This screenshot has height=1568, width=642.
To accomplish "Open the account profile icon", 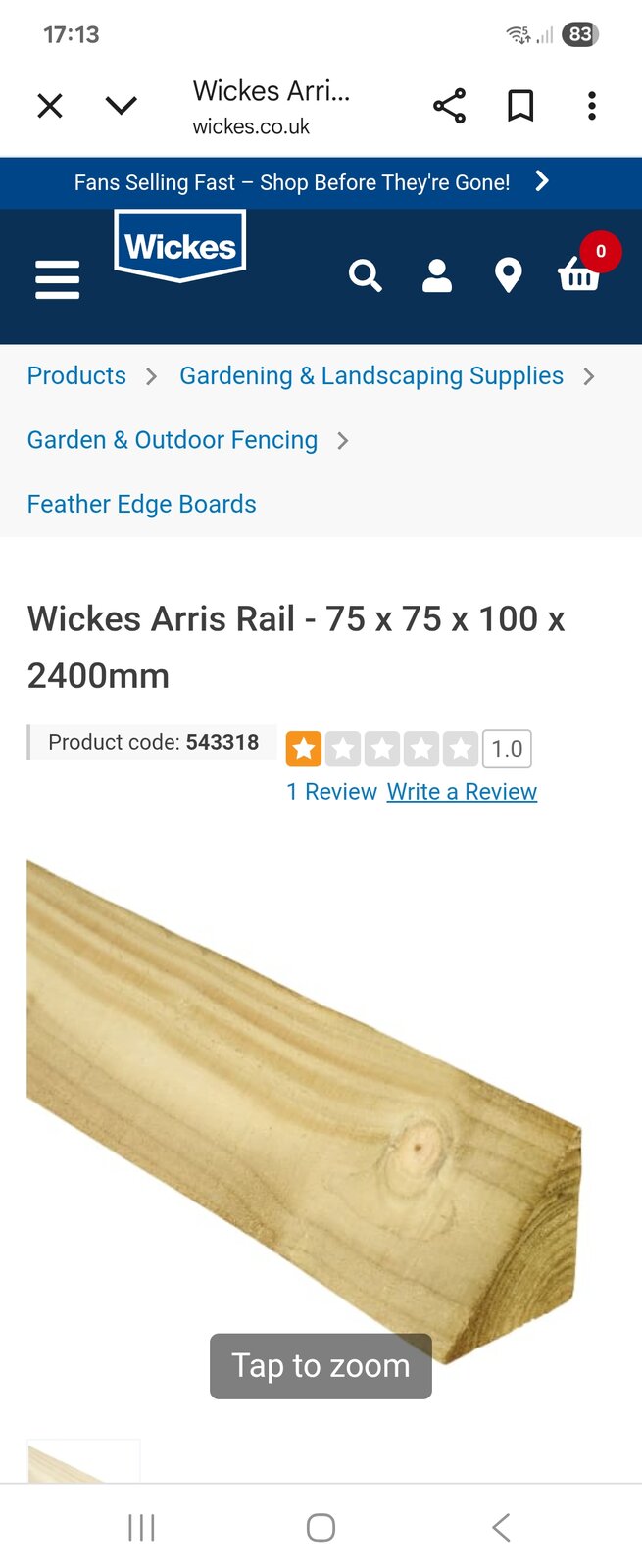I will [437, 276].
